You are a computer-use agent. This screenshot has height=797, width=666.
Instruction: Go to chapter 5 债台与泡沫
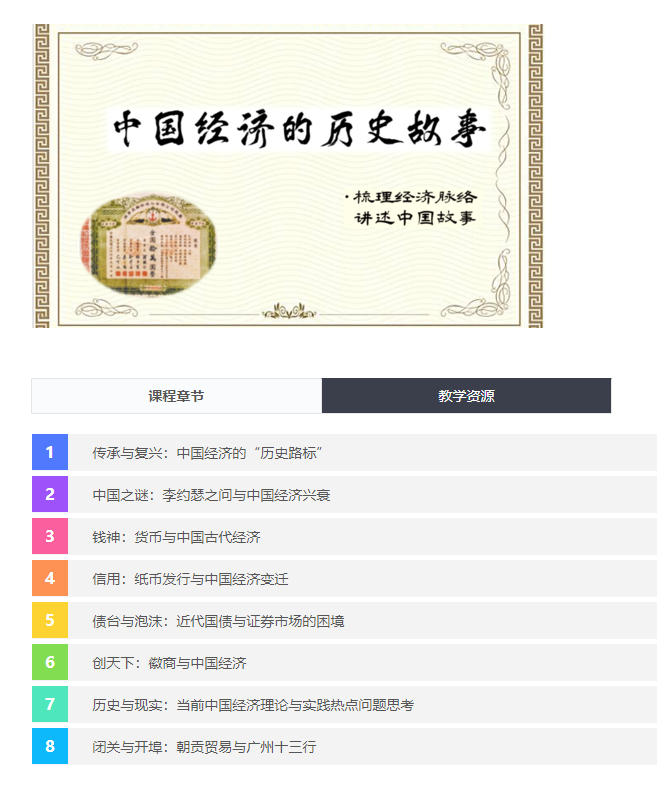(218, 621)
